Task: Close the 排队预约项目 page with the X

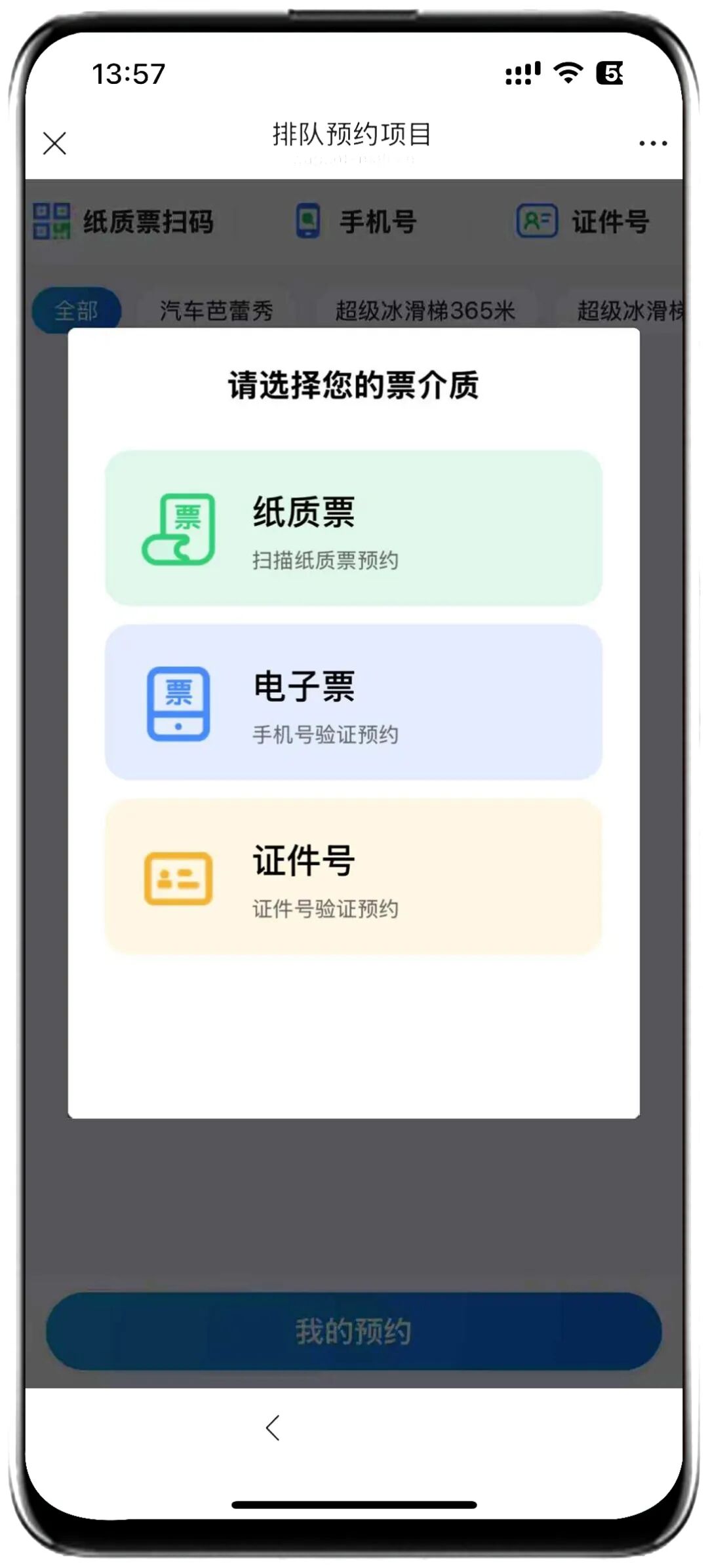Action: (x=54, y=143)
